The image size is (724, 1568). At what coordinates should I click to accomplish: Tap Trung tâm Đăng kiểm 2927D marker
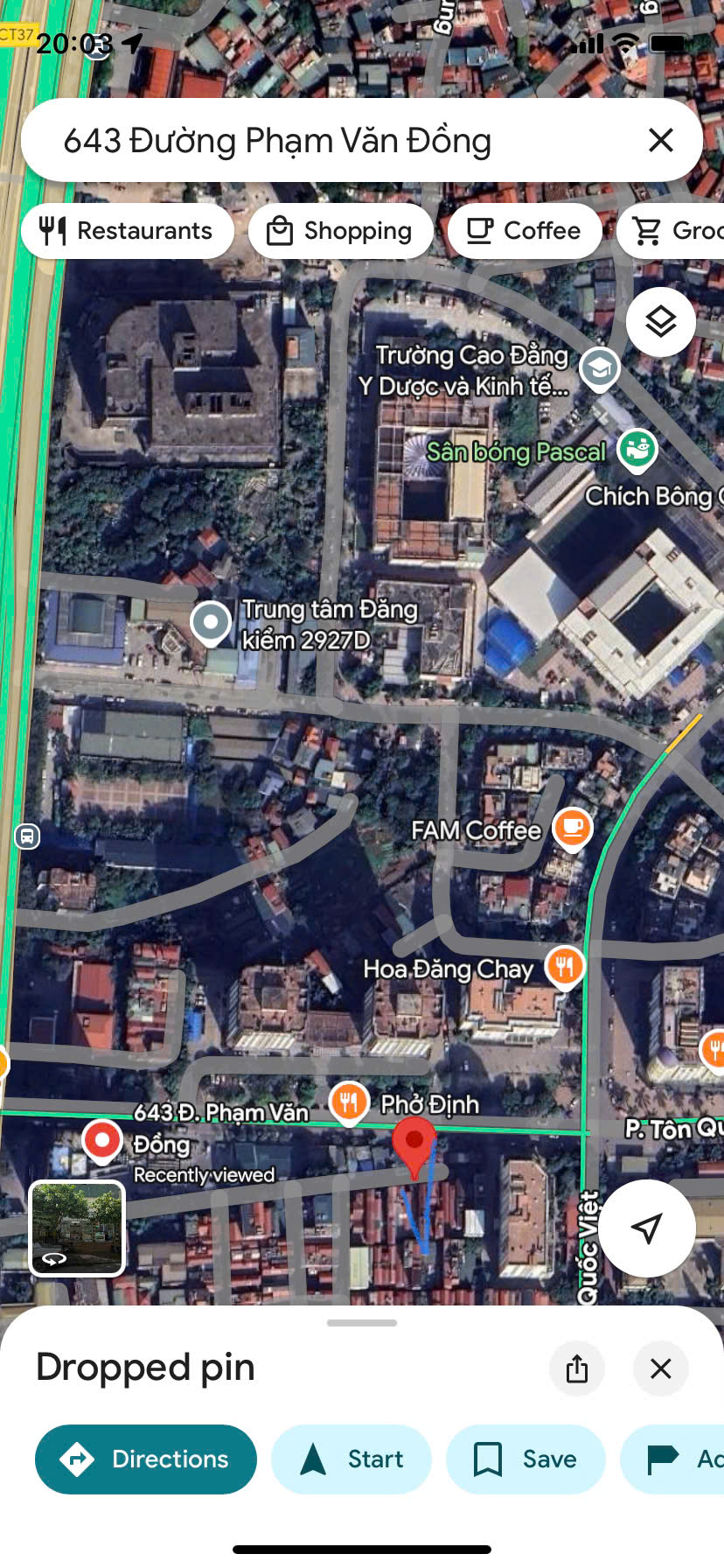tap(211, 622)
